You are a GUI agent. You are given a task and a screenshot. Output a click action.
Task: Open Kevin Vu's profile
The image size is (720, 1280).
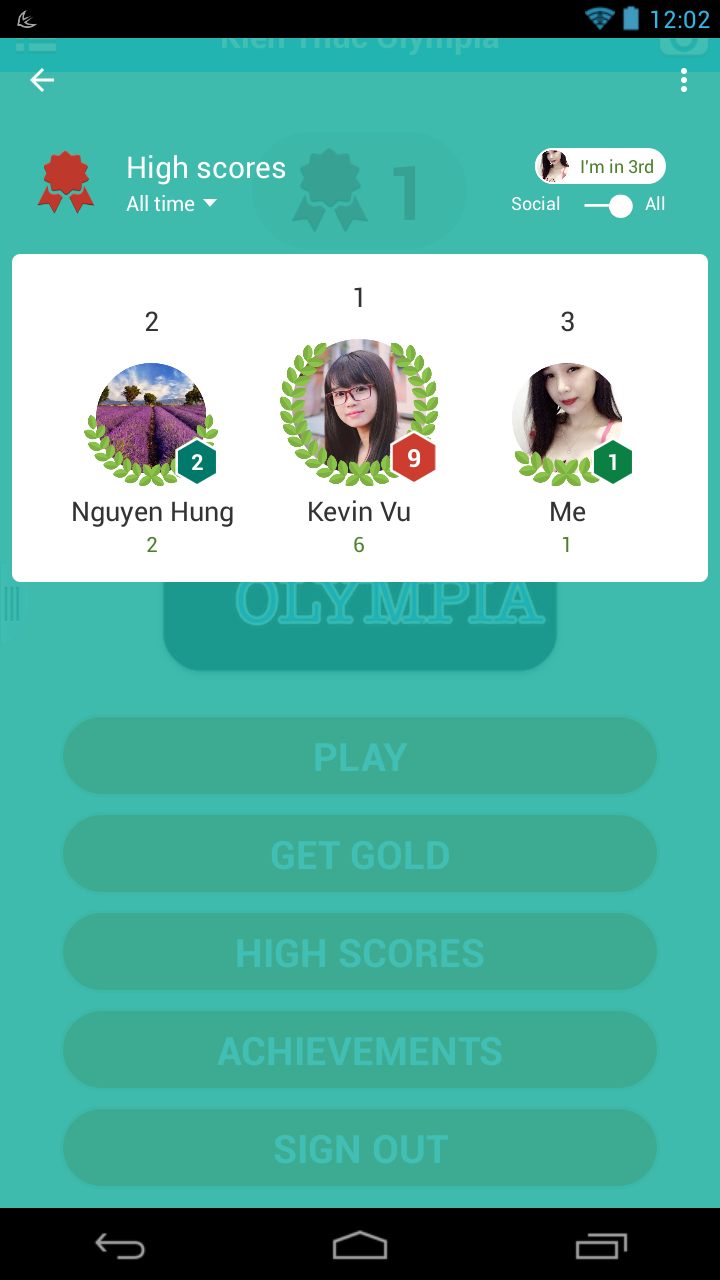coord(359,420)
